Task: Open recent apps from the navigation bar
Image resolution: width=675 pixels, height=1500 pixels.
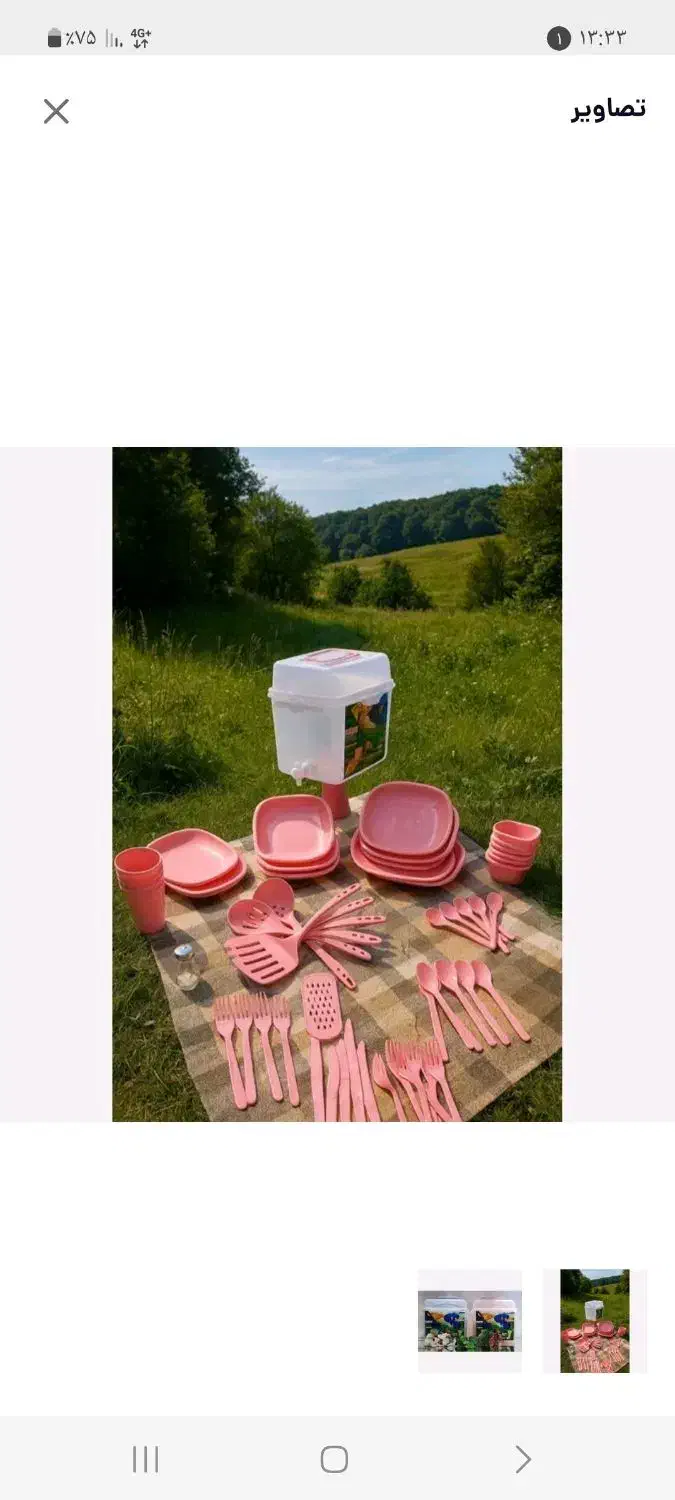Action: click(146, 1459)
